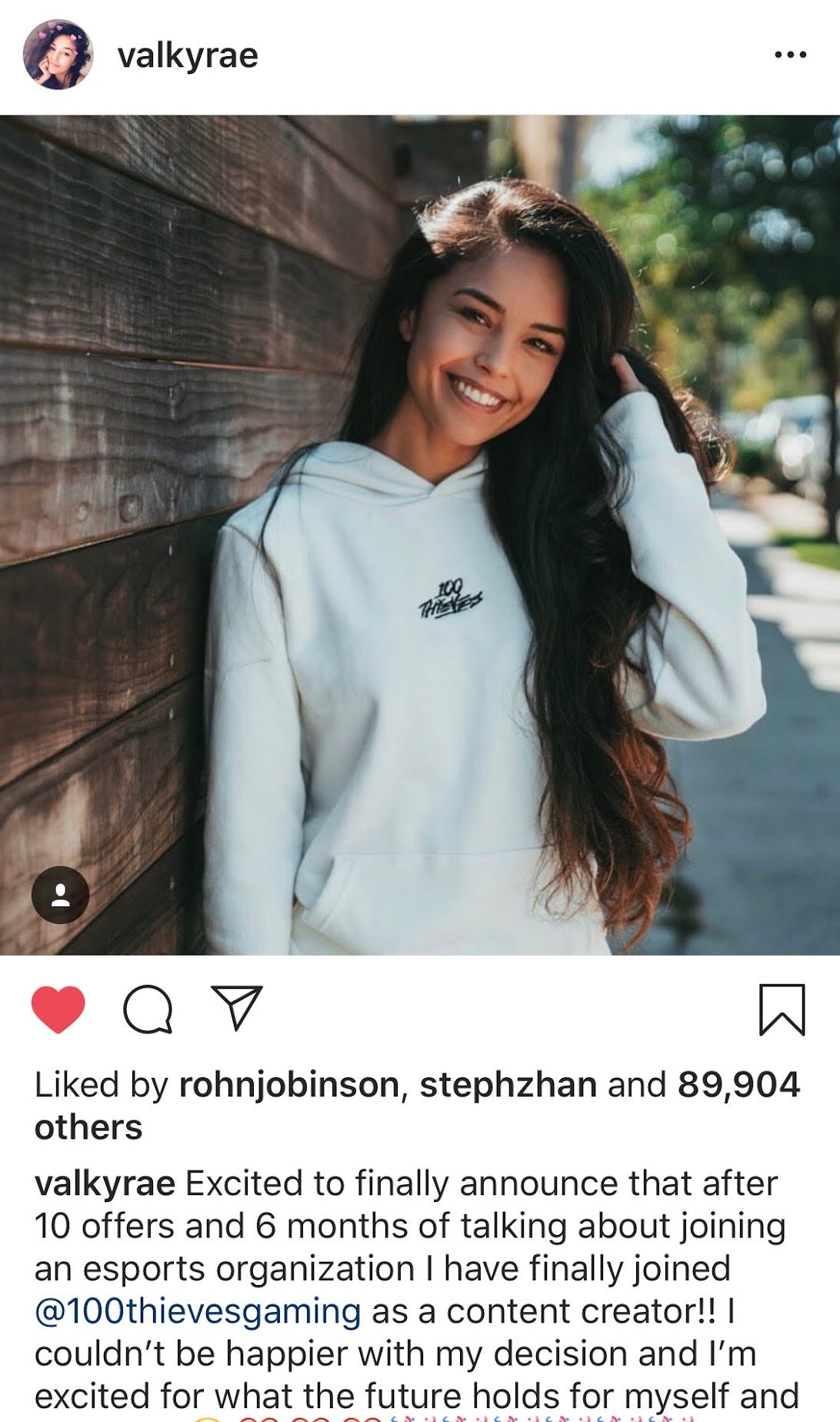View the 89,904 others who liked

(x=738, y=1085)
